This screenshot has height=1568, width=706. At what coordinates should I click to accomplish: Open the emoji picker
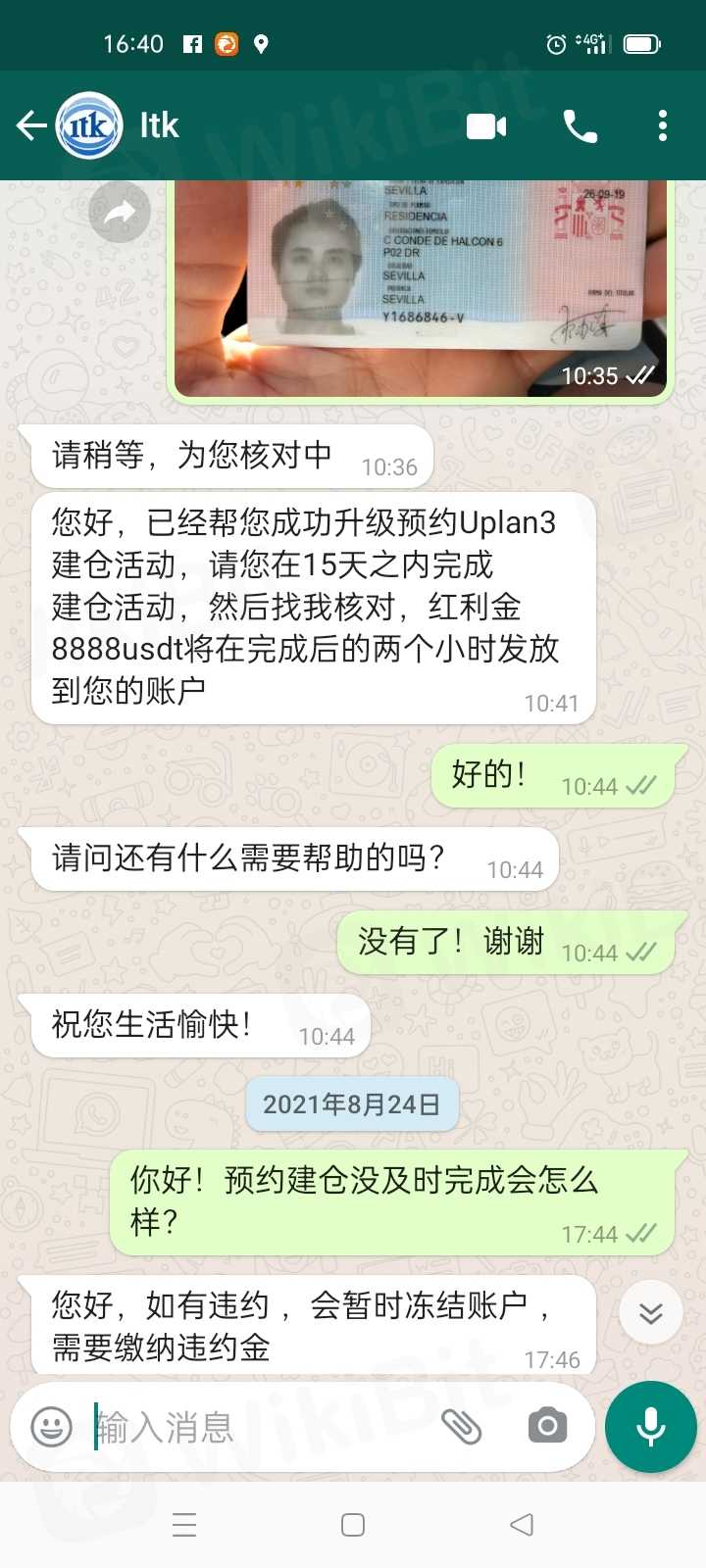(x=52, y=1427)
